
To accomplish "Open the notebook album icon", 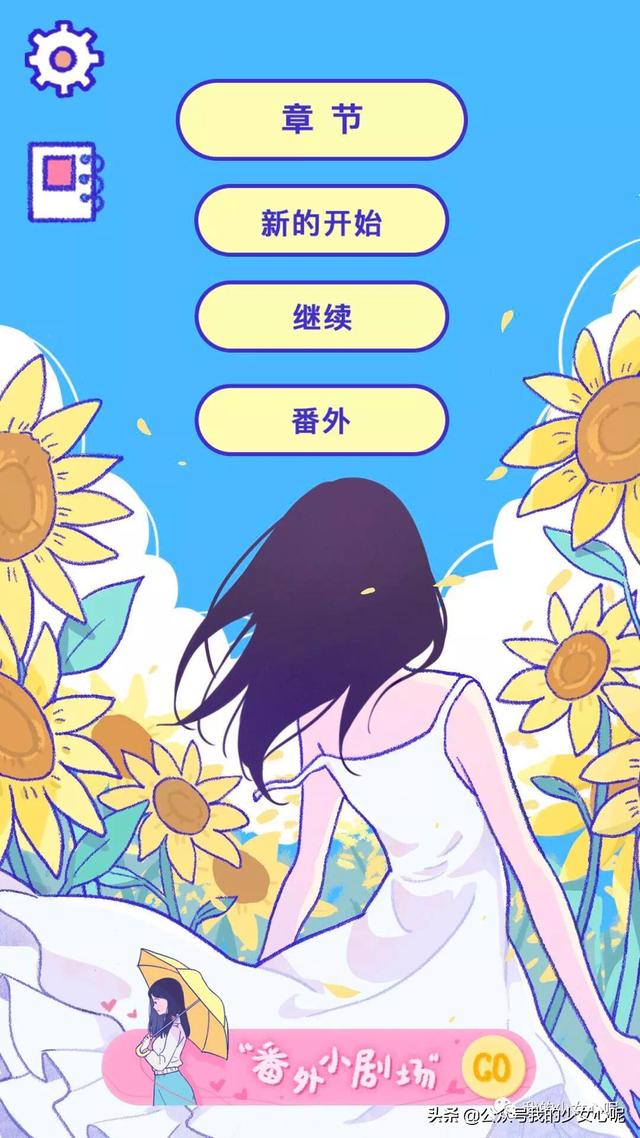I will point(64,181).
